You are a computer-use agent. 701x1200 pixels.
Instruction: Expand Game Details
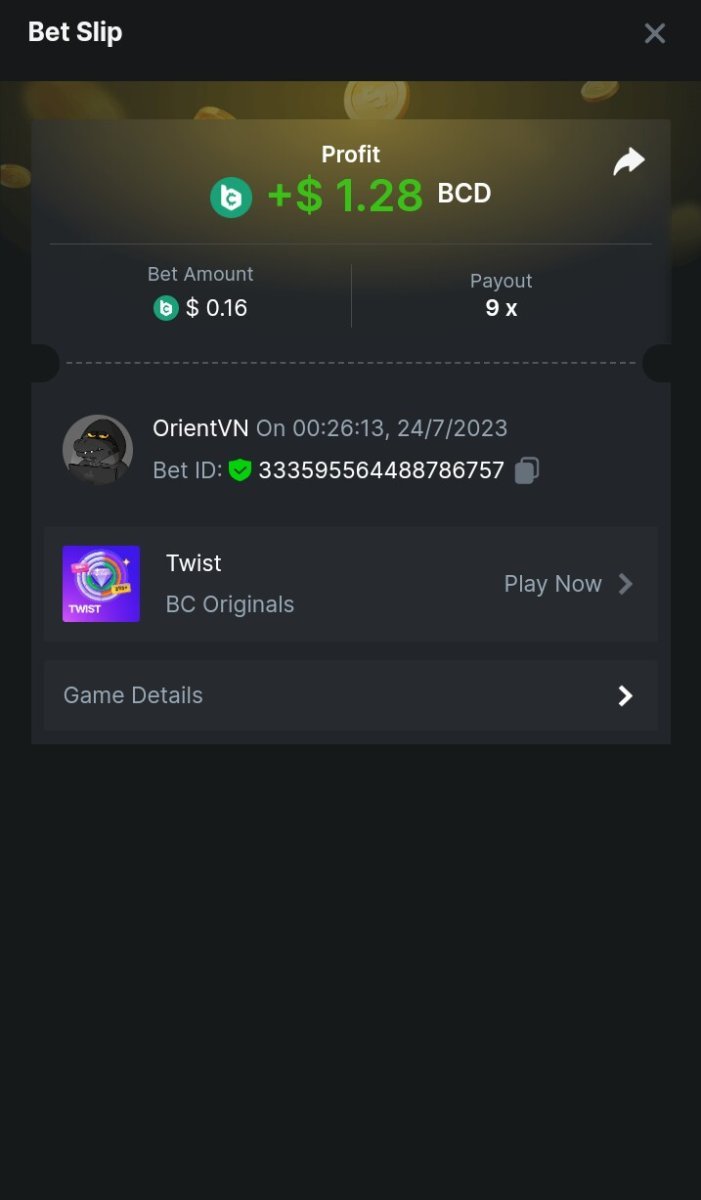point(350,695)
